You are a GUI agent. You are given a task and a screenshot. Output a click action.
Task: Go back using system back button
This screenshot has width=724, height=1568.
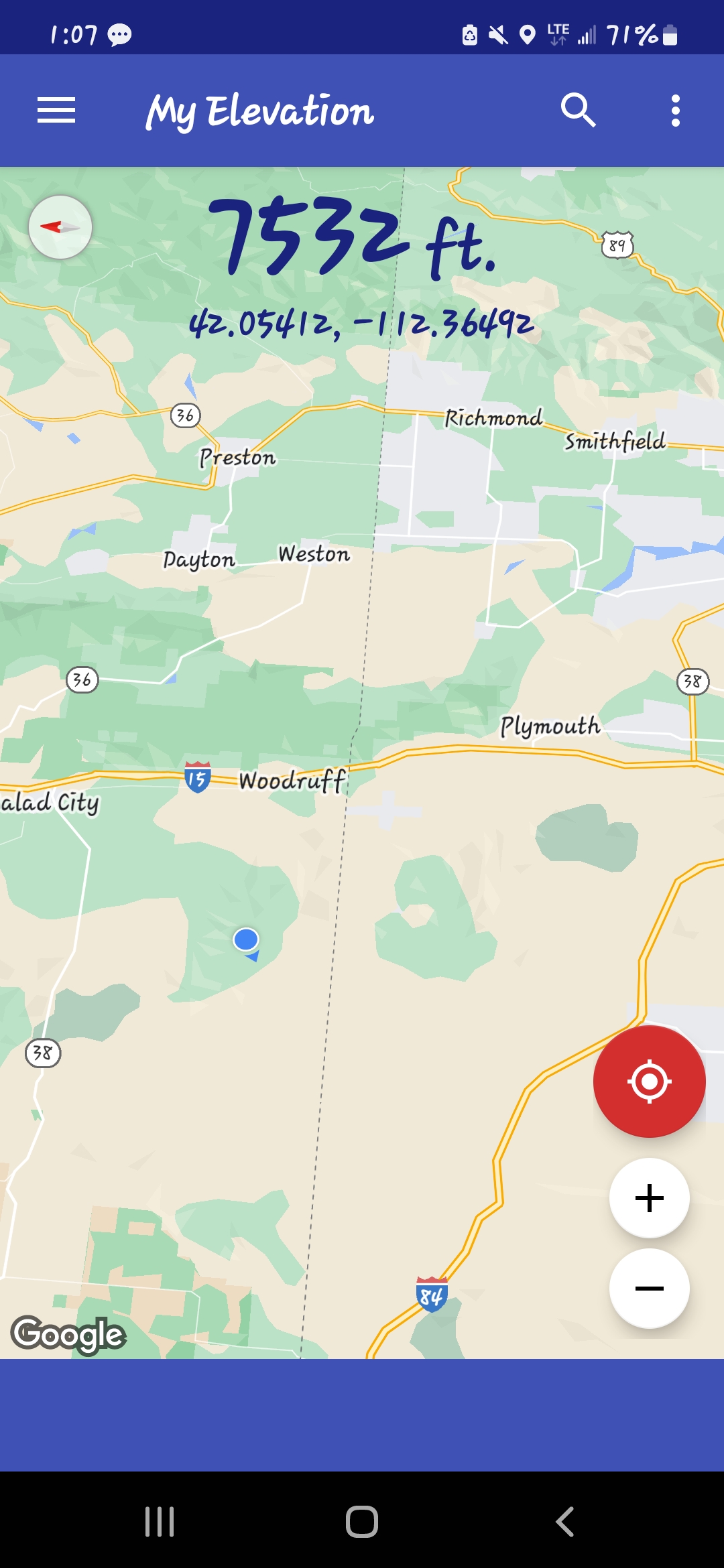coord(565,1521)
